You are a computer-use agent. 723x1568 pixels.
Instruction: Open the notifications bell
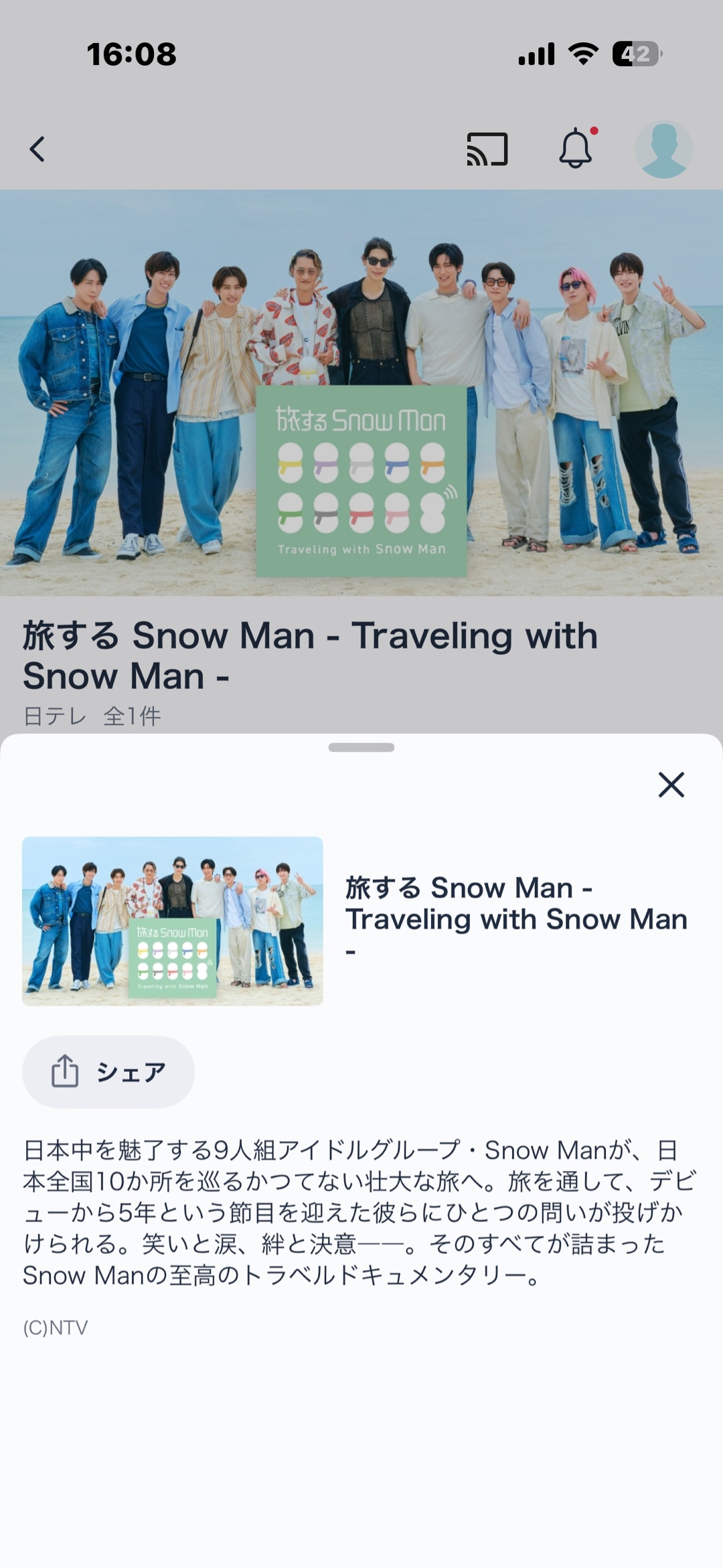click(576, 149)
